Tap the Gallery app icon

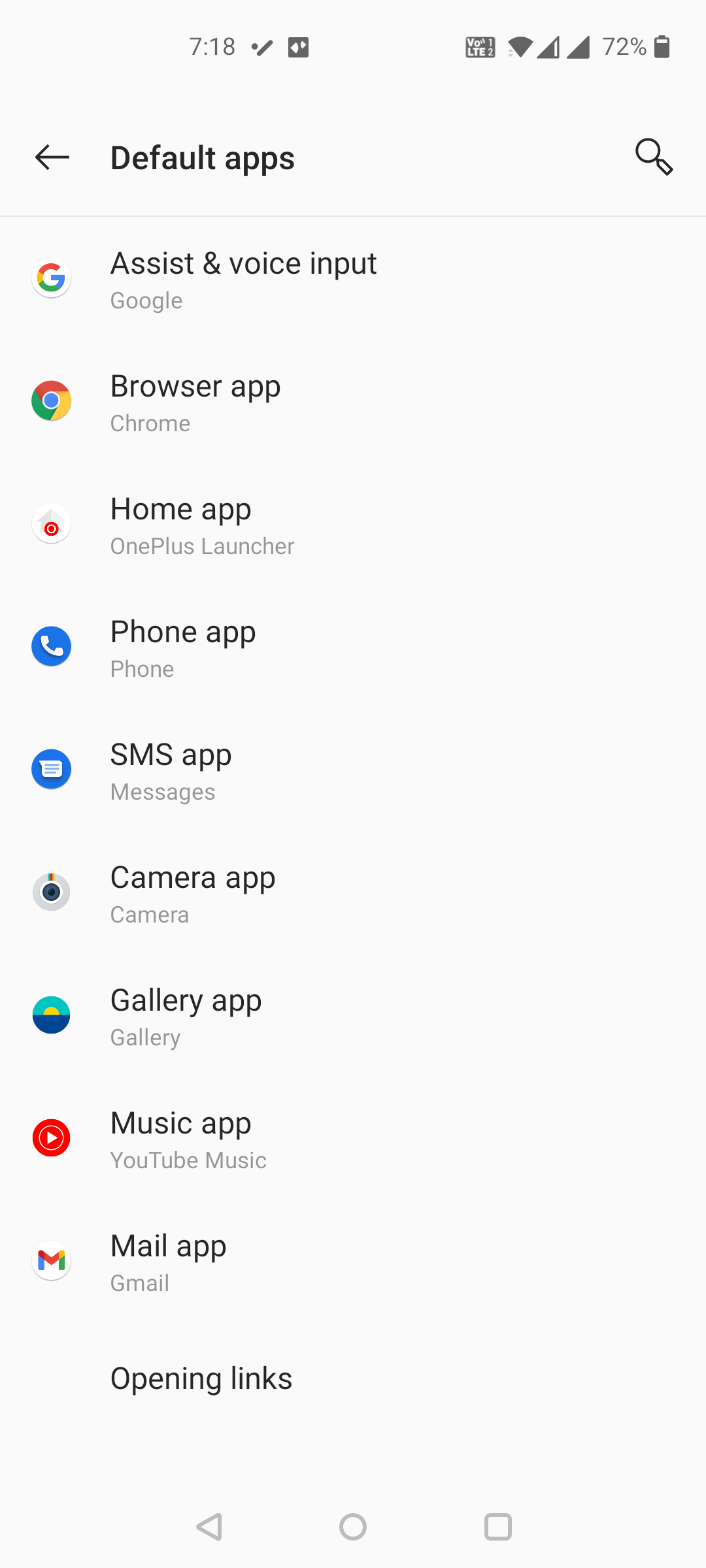pyautogui.click(x=51, y=1015)
